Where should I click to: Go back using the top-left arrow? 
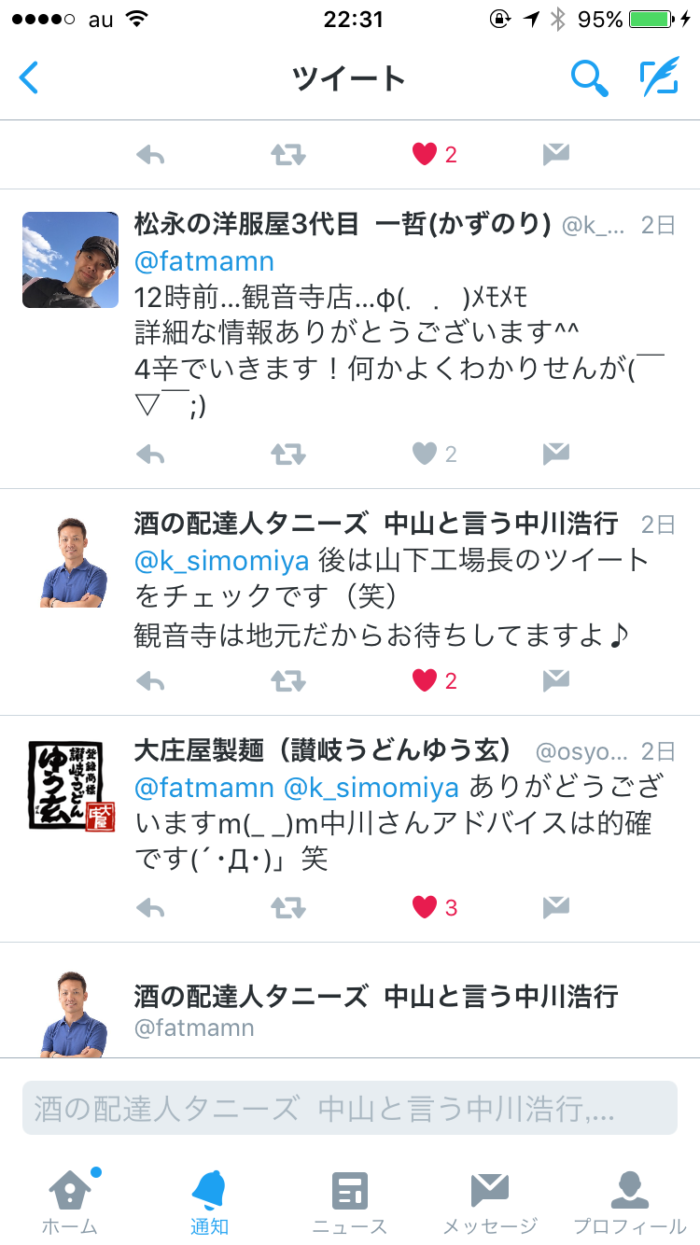point(30,78)
